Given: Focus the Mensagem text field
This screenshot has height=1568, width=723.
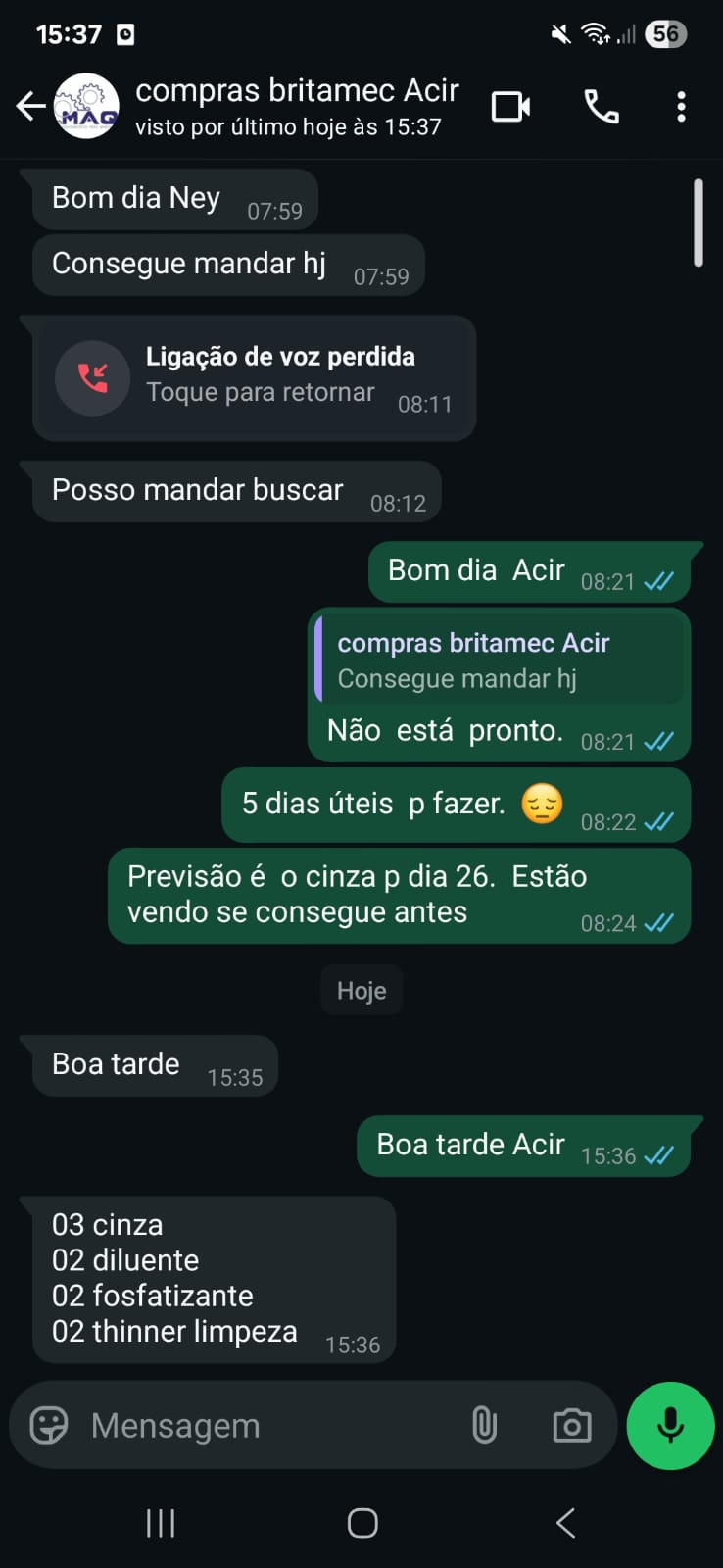Looking at the screenshot, I should [x=265, y=1425].
